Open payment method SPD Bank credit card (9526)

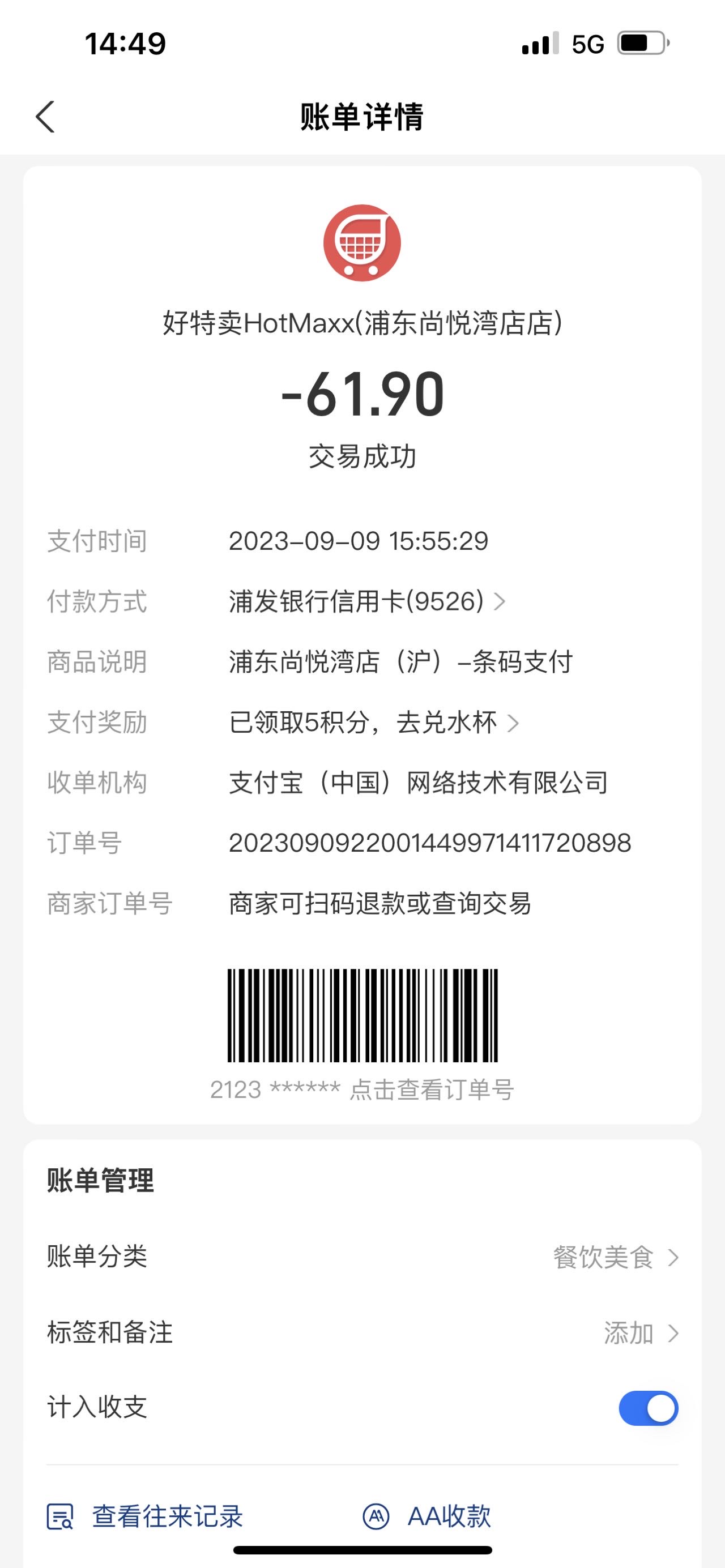[x=367, y=601]
